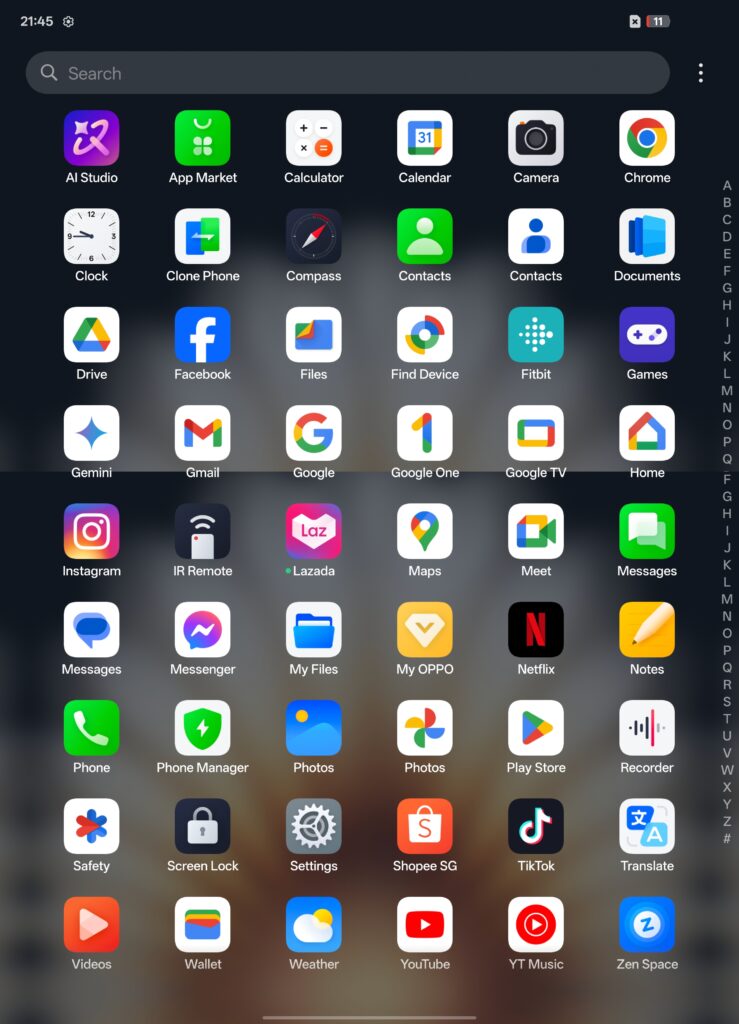Launch the Fitbit app
Image resolution: width=739 pixels, height=1024 pixels.
(x=536, y=334)
